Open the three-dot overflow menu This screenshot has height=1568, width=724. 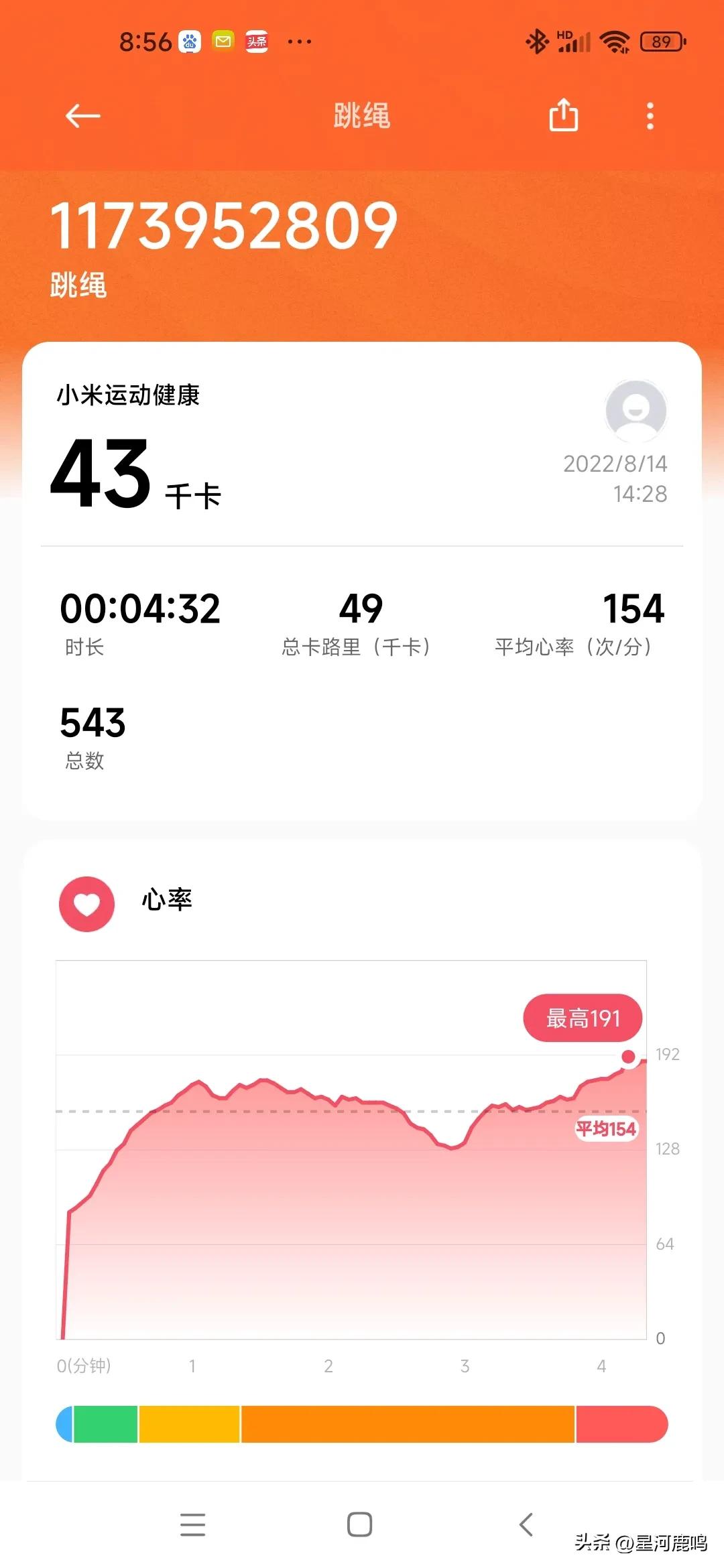(x=648, y=115)
